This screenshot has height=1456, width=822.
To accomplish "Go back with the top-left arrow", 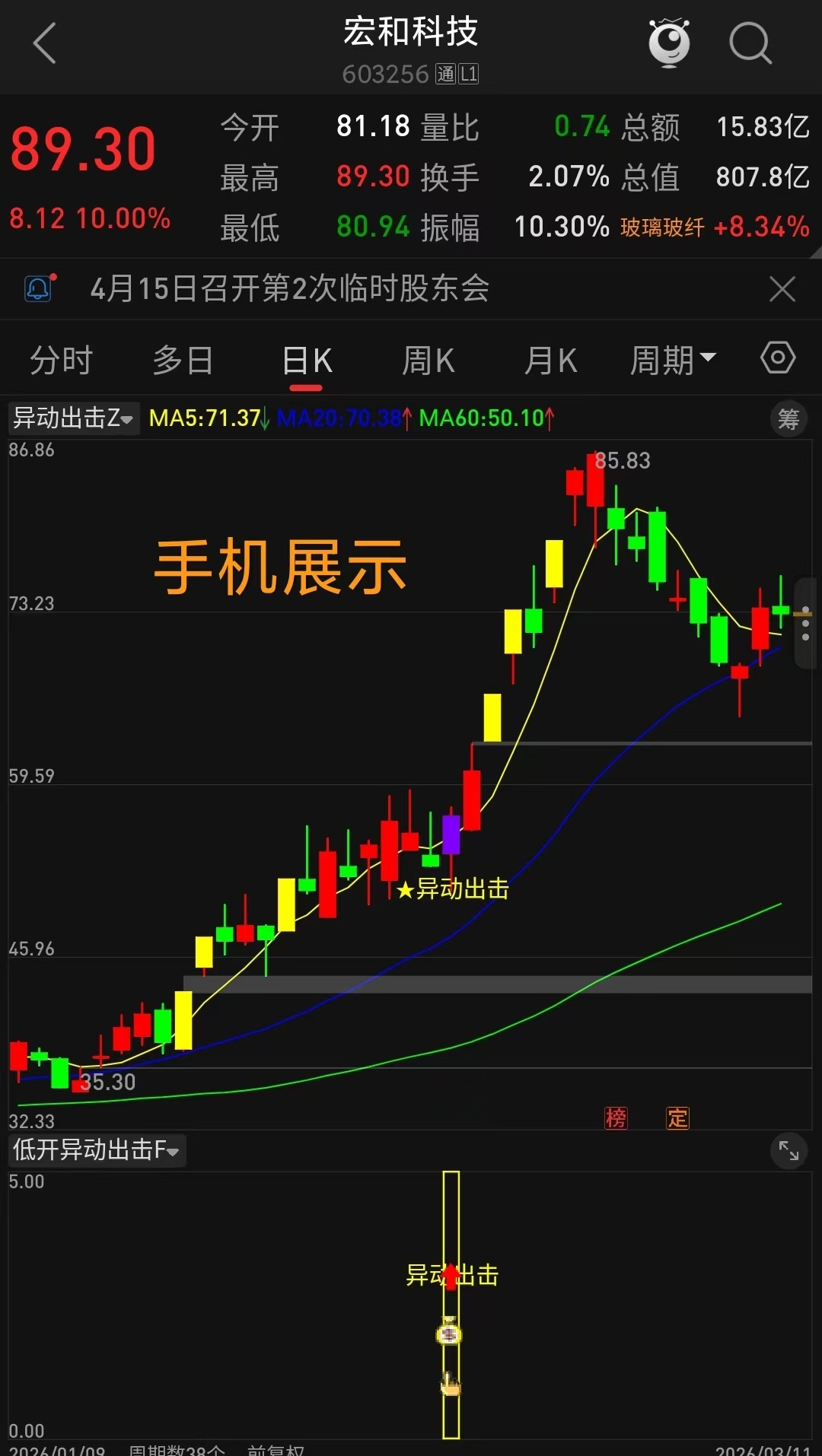I will (x=46, y=43).
